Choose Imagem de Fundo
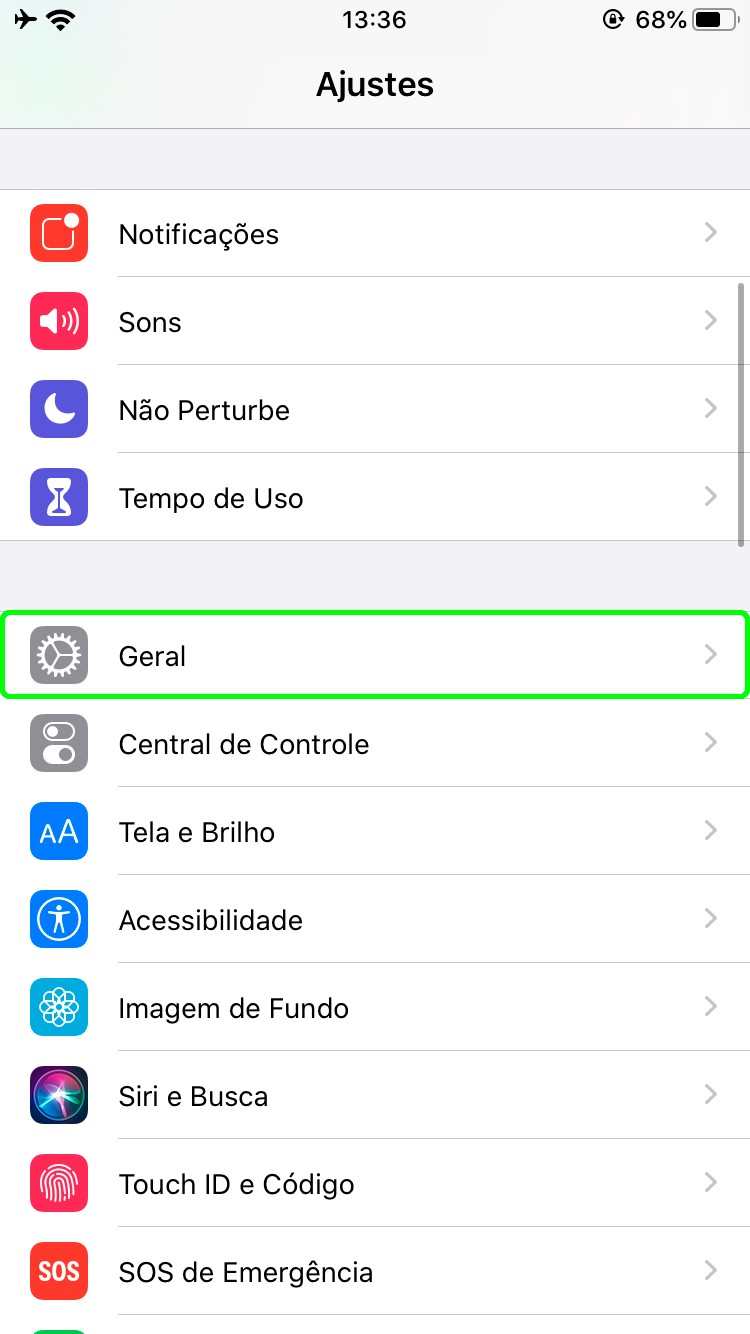The height and width of the screenshot is (1334, 750). coord(375,1008)
